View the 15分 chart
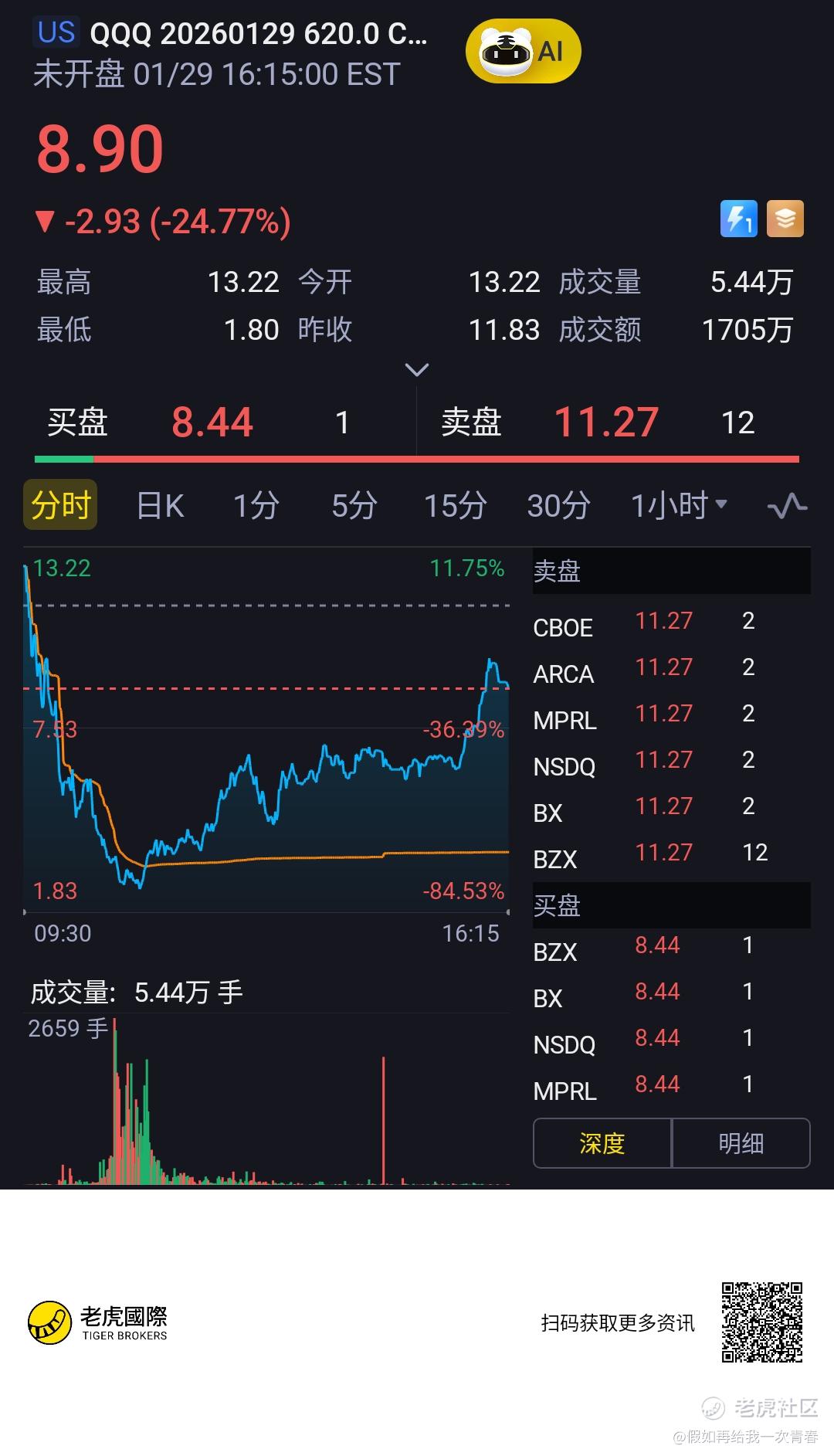This screenshot has width=834, height=1456. click(455, 506)
